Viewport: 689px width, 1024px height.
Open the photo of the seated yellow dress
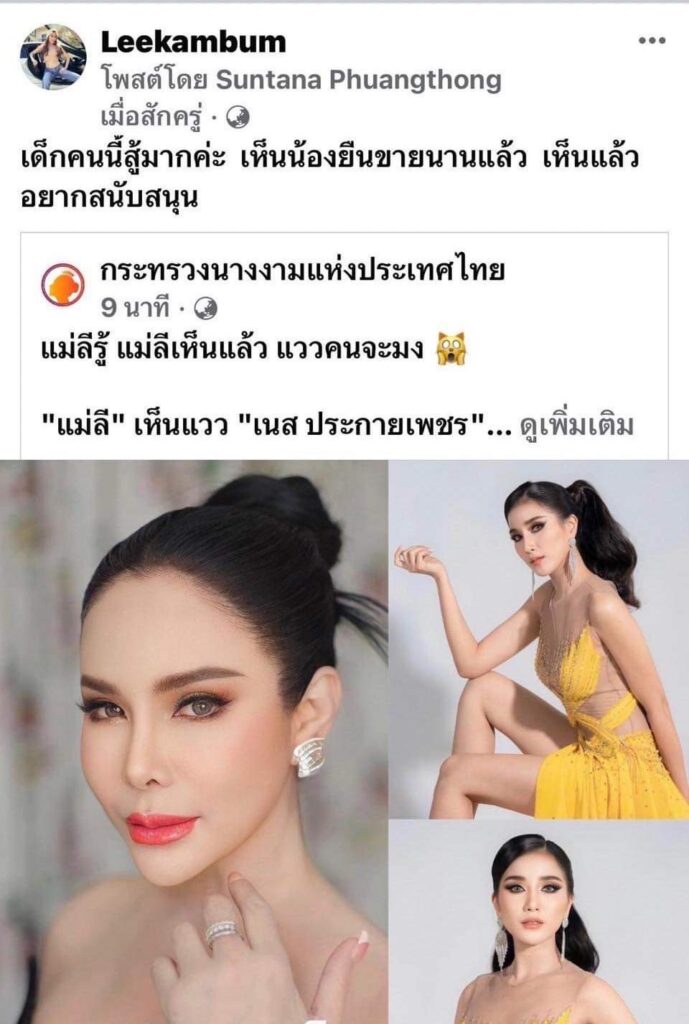coord(539,638)
